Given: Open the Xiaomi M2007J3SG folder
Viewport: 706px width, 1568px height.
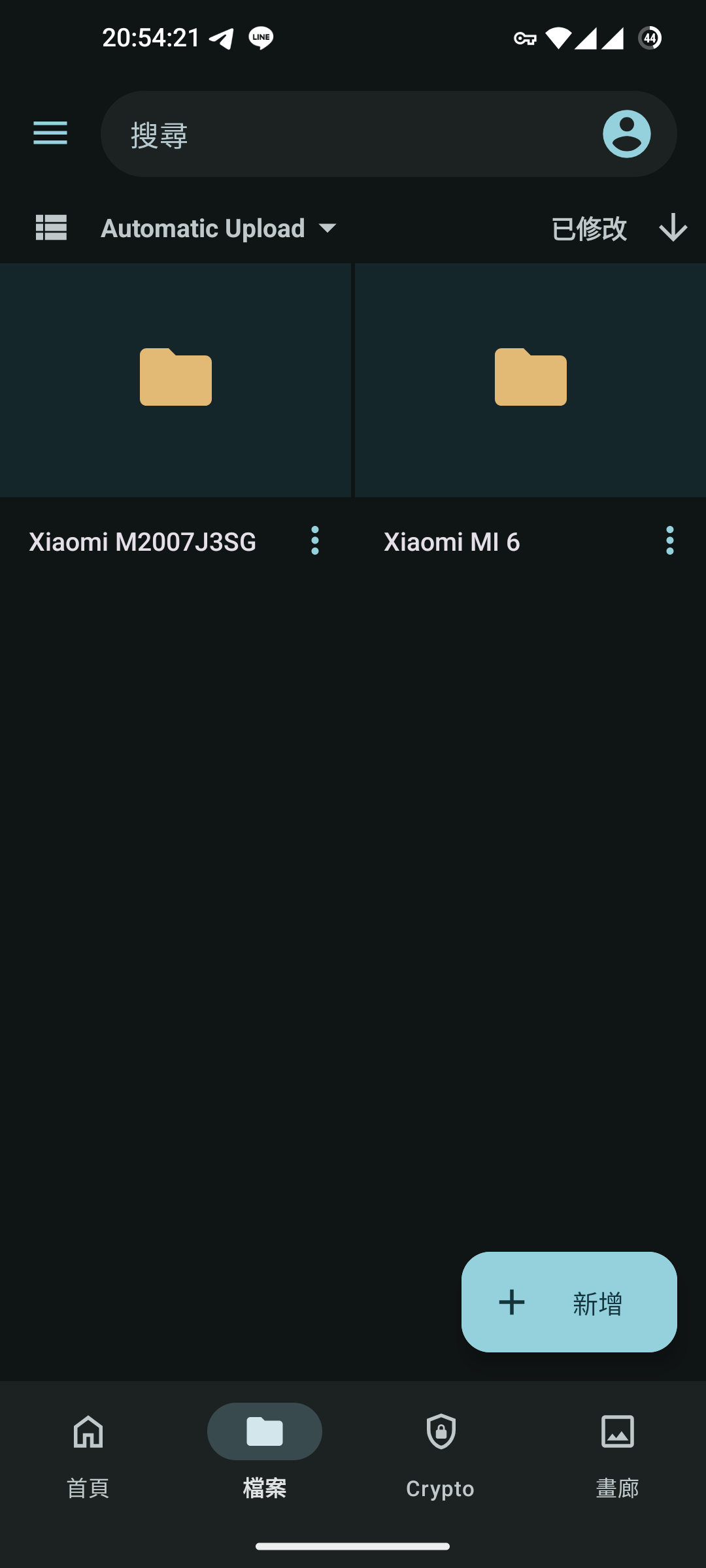Looking at the screenshot, I should coord(175,380).
